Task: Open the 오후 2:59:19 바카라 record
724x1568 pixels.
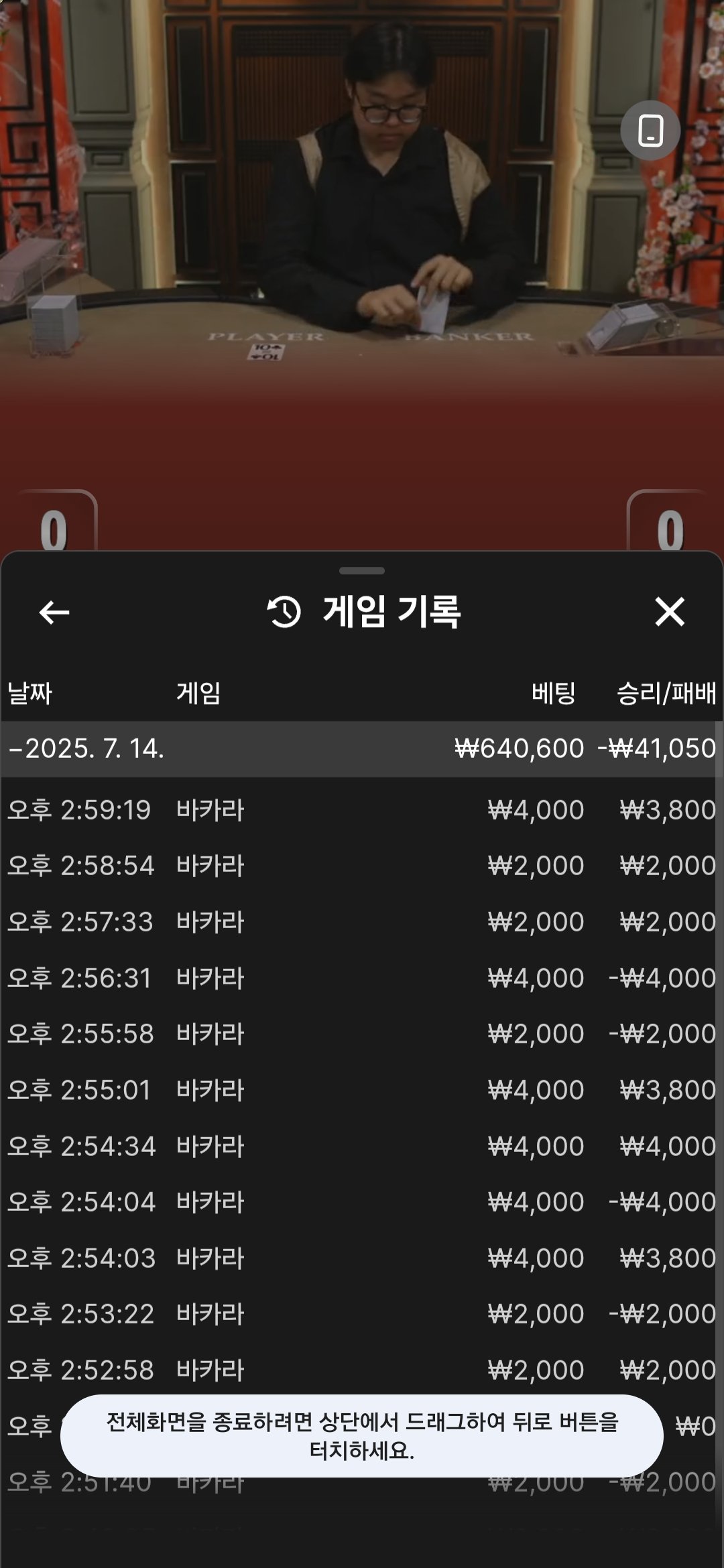Action: coord(362,810)
